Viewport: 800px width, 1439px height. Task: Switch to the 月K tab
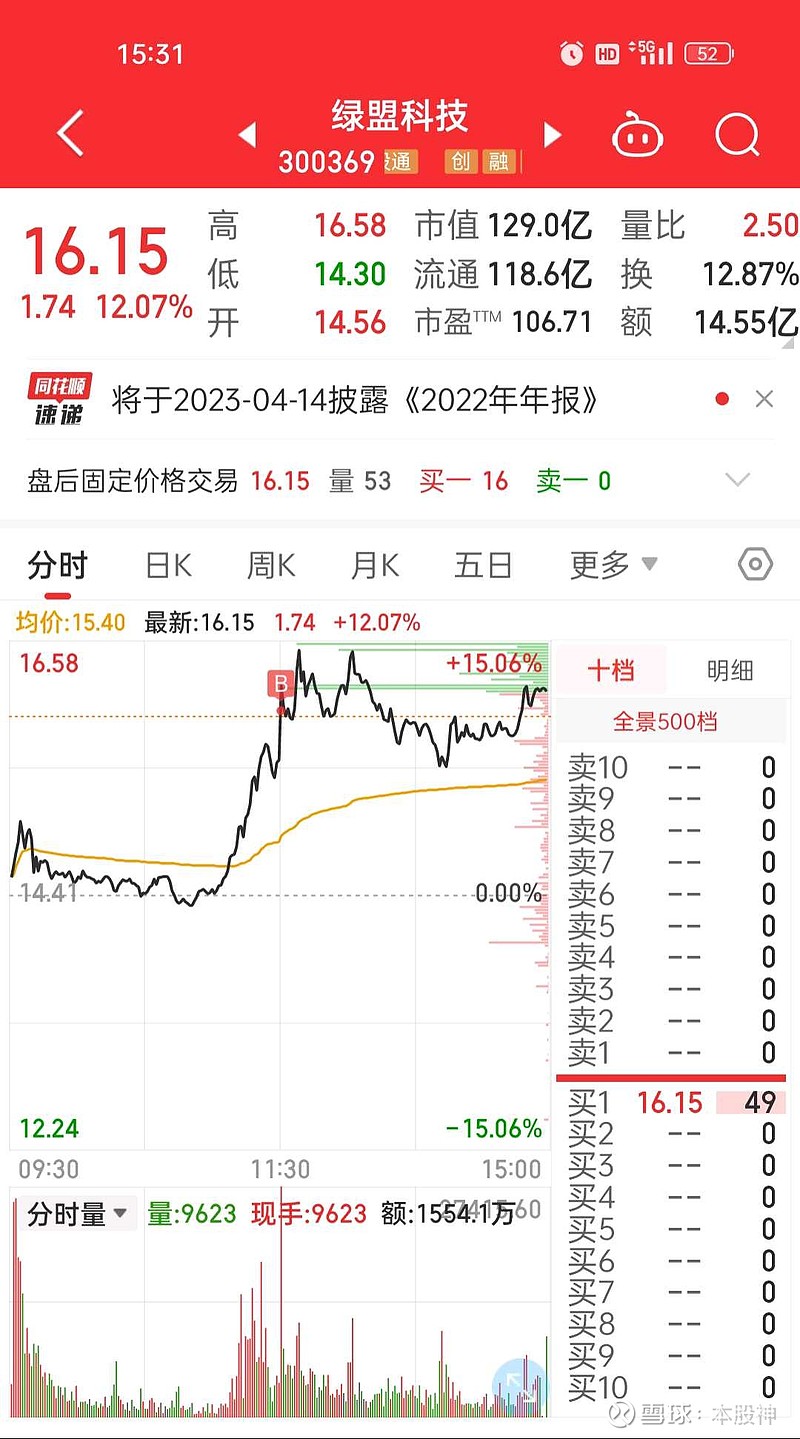(x=375, y=566)
